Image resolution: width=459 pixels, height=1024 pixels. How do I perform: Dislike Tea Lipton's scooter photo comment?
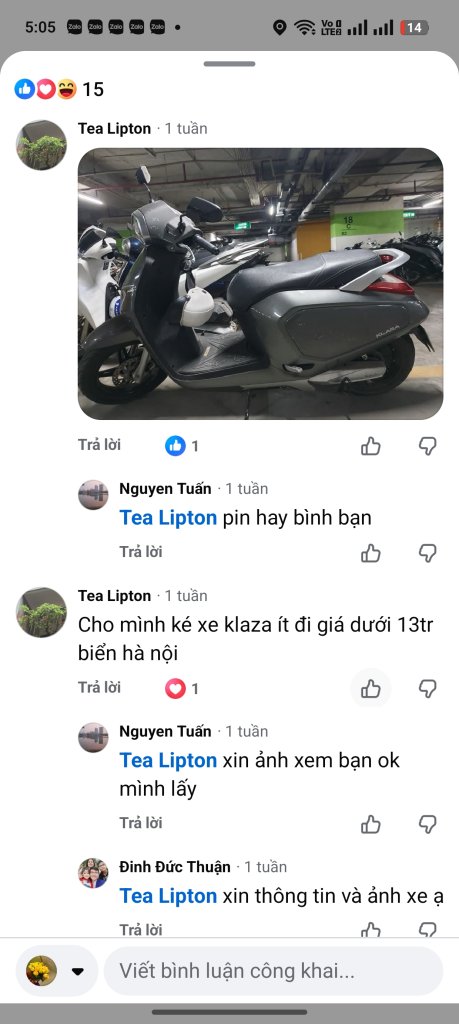[428, 446]
